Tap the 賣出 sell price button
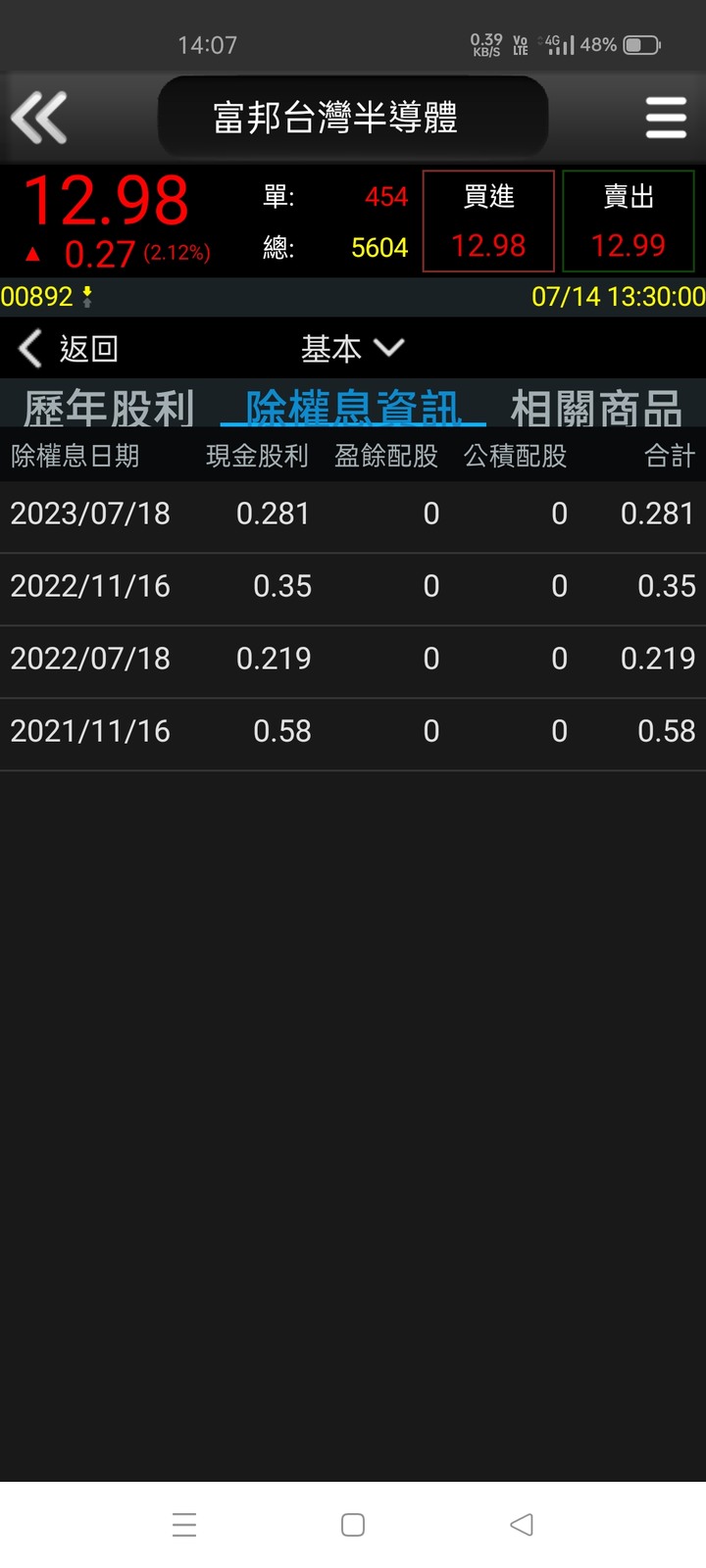The width and height of the screenshot is (706, 1568). 629,220
